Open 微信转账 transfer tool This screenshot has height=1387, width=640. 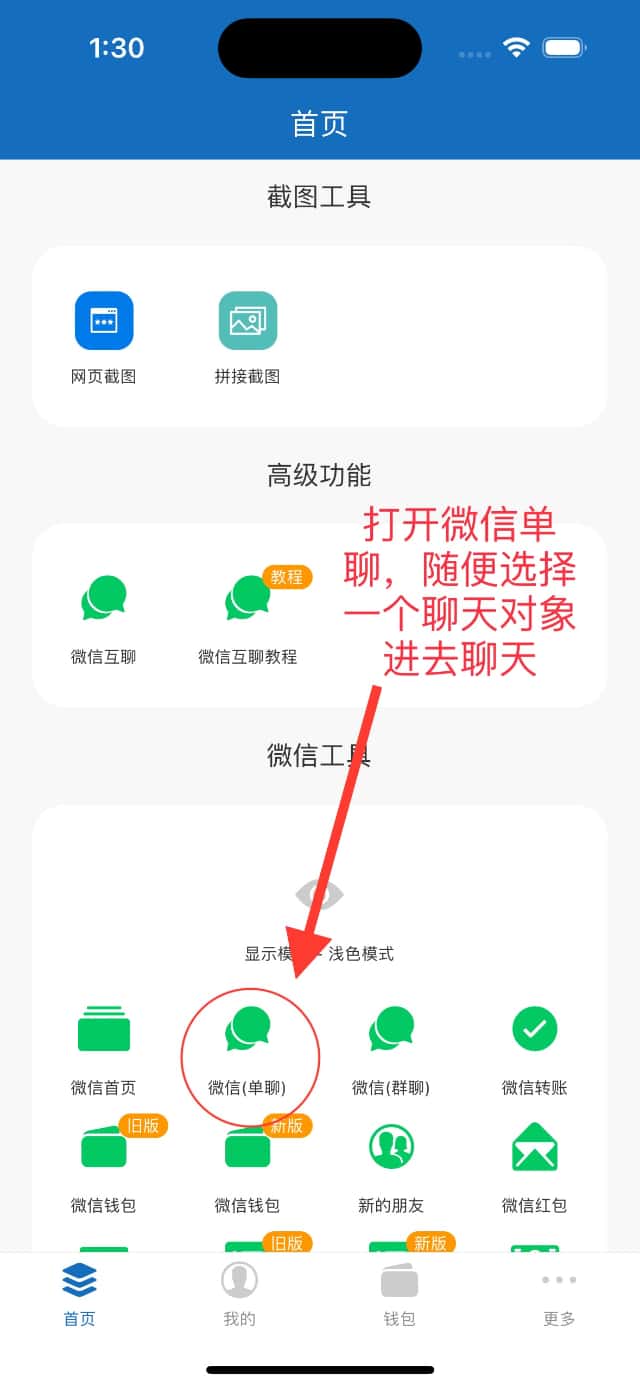[x=535, y=1030]
